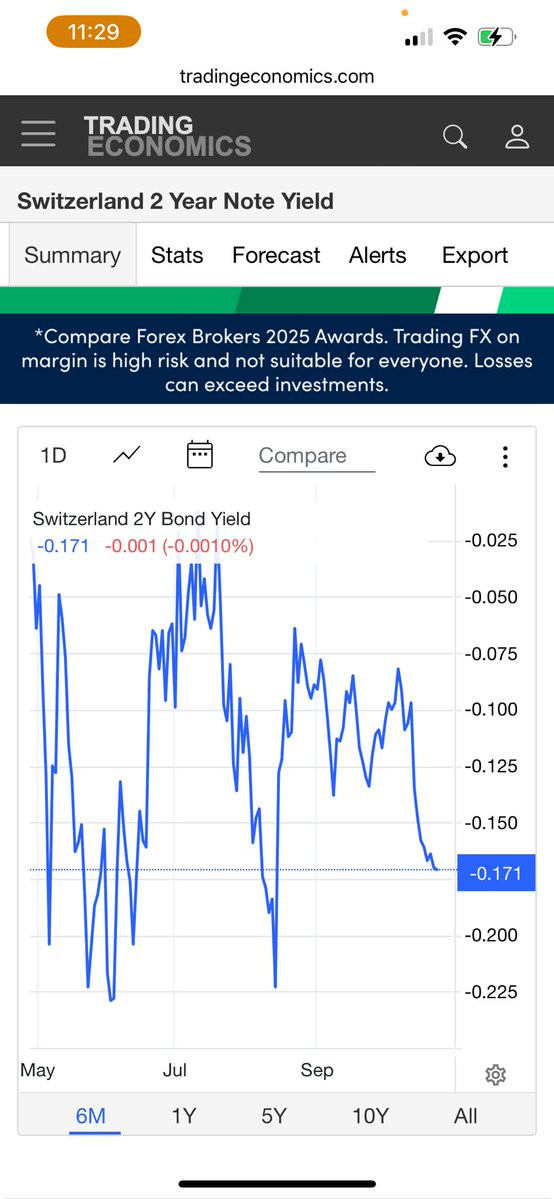Tap the search magnifier icon
This screenshot has width=554, height=1199.
click(455, 137)
